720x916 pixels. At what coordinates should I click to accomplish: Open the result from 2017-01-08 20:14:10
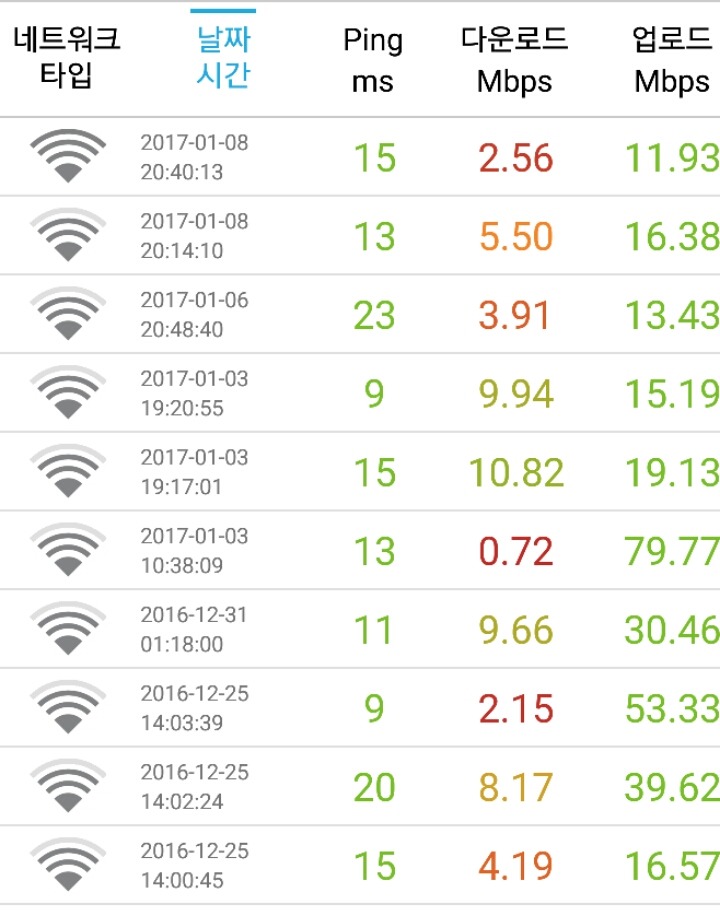click(x=360, y=237)
